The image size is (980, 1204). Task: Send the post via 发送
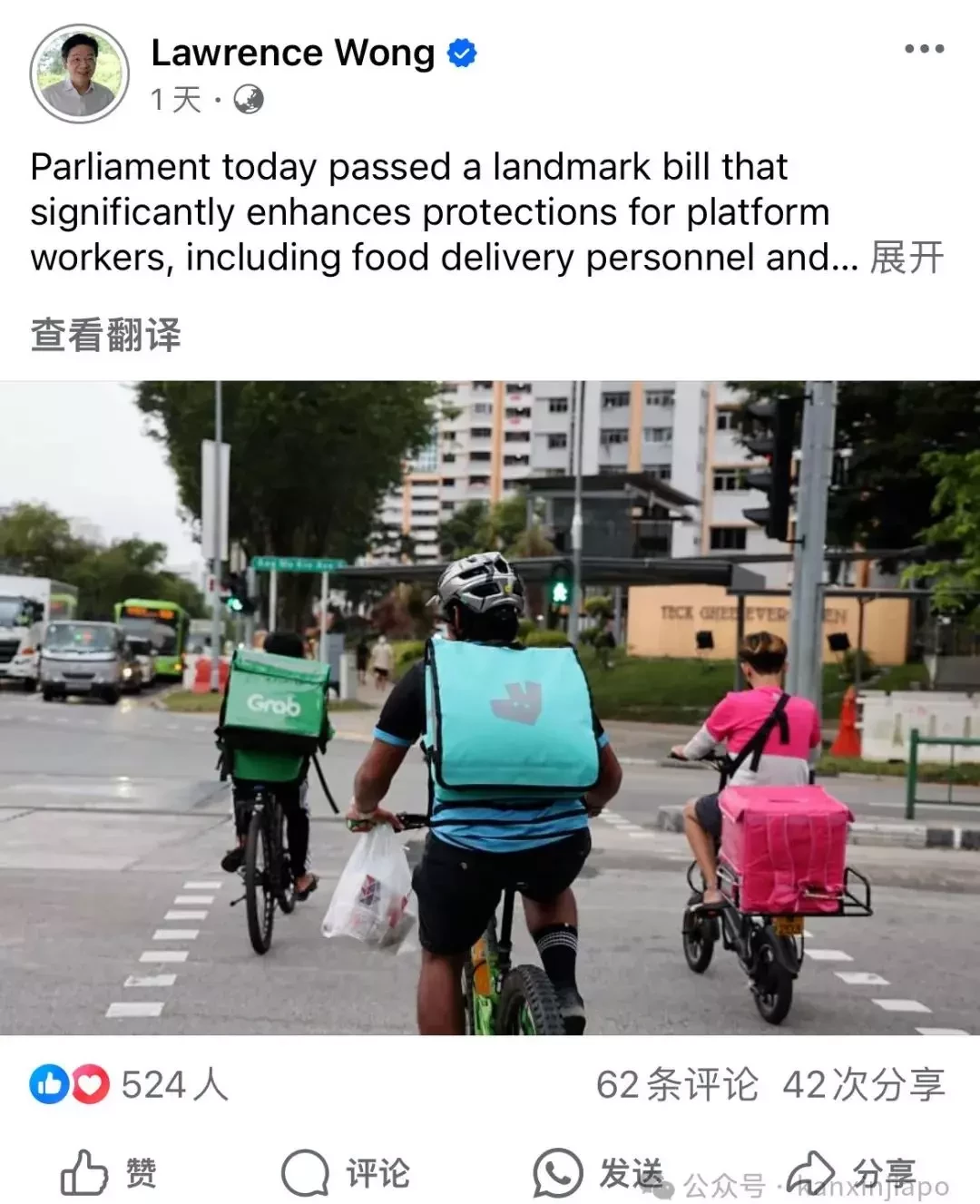599,1173
